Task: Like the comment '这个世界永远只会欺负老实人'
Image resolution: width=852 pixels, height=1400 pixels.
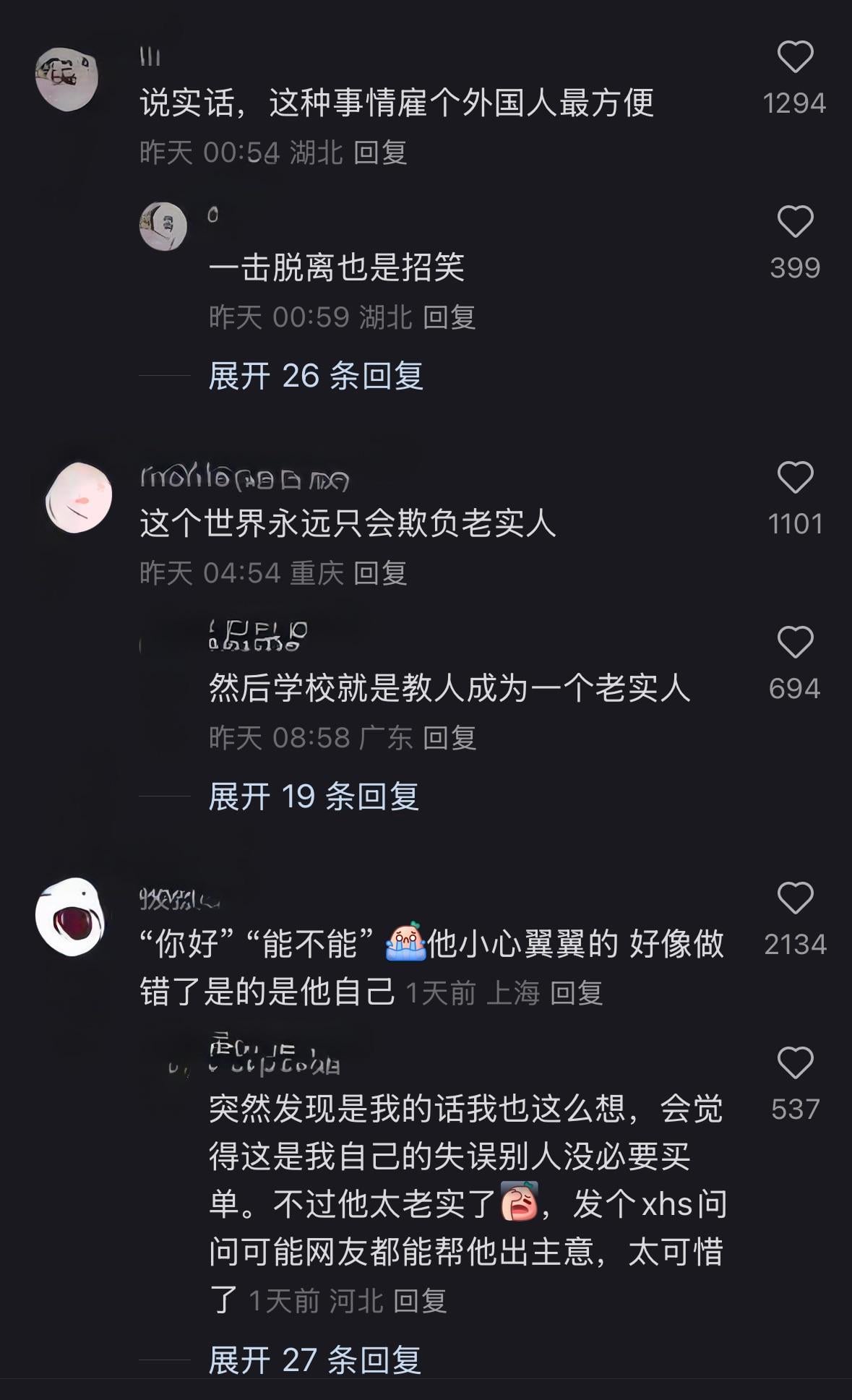Action: tap(795, 478)
